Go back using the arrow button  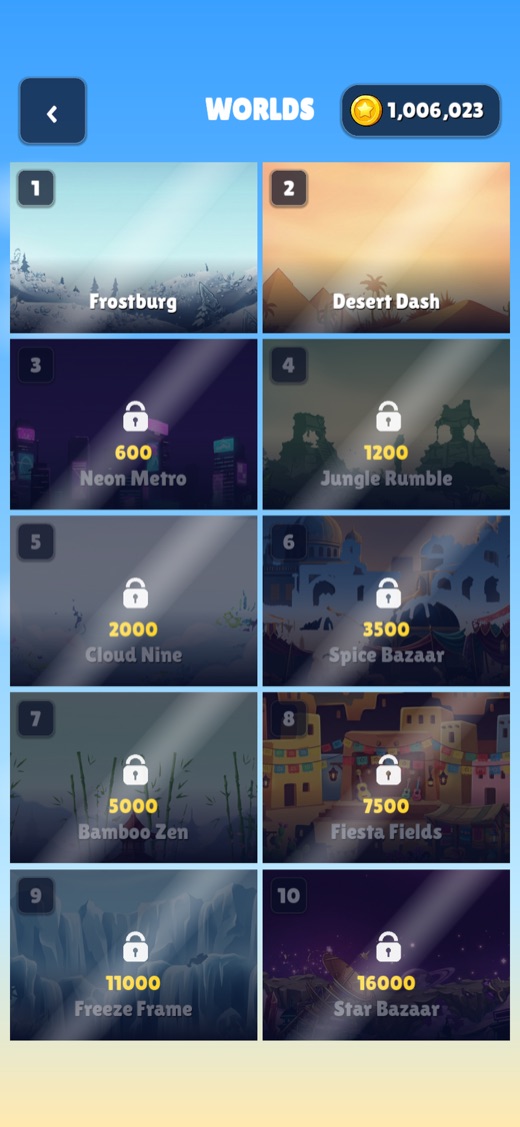click(x=53, y=111)
